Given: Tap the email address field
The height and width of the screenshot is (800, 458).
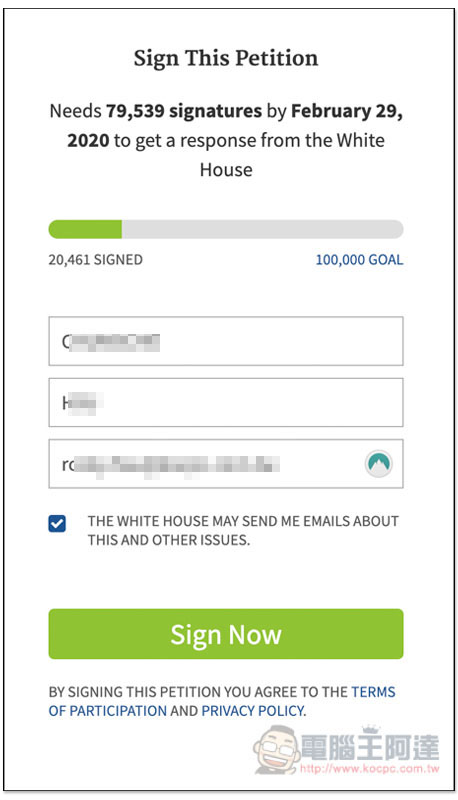Looking at the screenshot, I should coord(226,464).
